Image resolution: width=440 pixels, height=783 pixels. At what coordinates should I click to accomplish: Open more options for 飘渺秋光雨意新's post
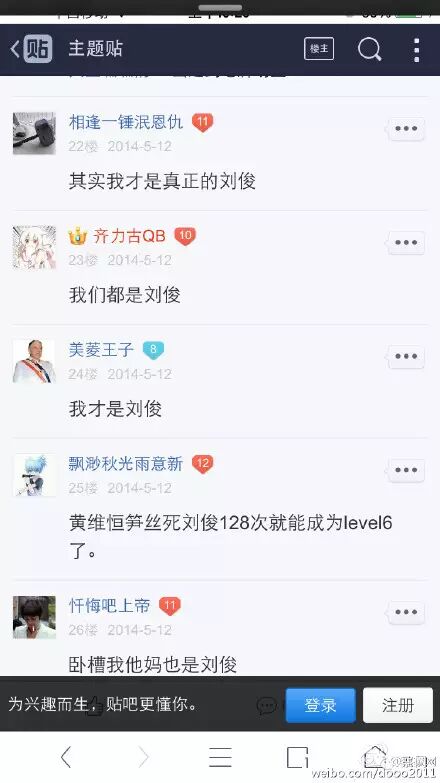(406, 470)
